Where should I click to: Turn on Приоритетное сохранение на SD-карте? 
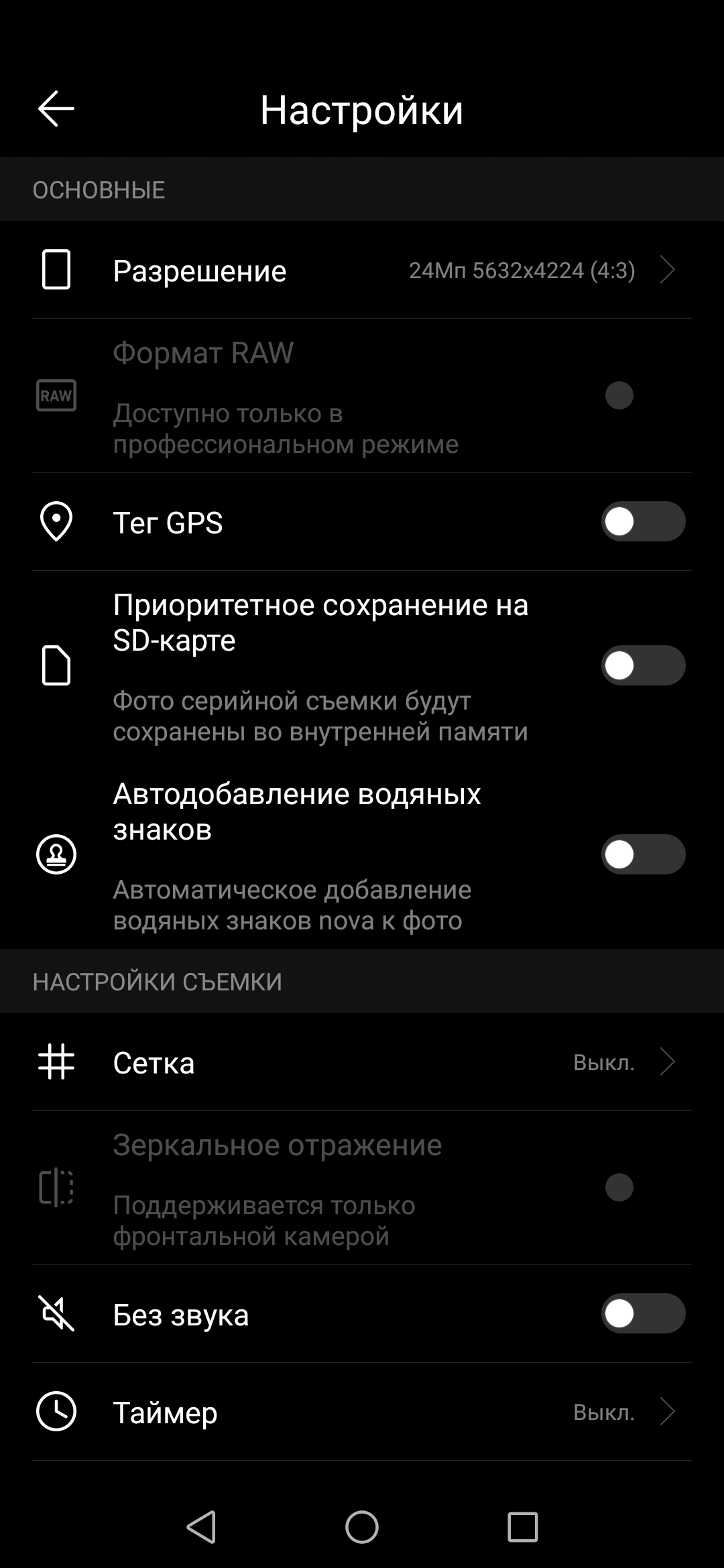642,665
